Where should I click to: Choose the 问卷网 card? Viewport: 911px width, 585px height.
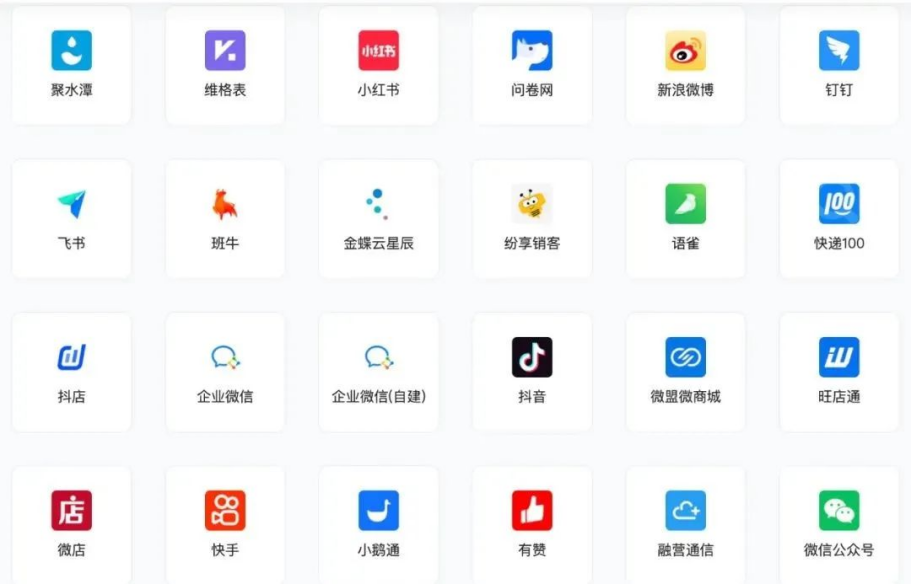tap(532, 65)
